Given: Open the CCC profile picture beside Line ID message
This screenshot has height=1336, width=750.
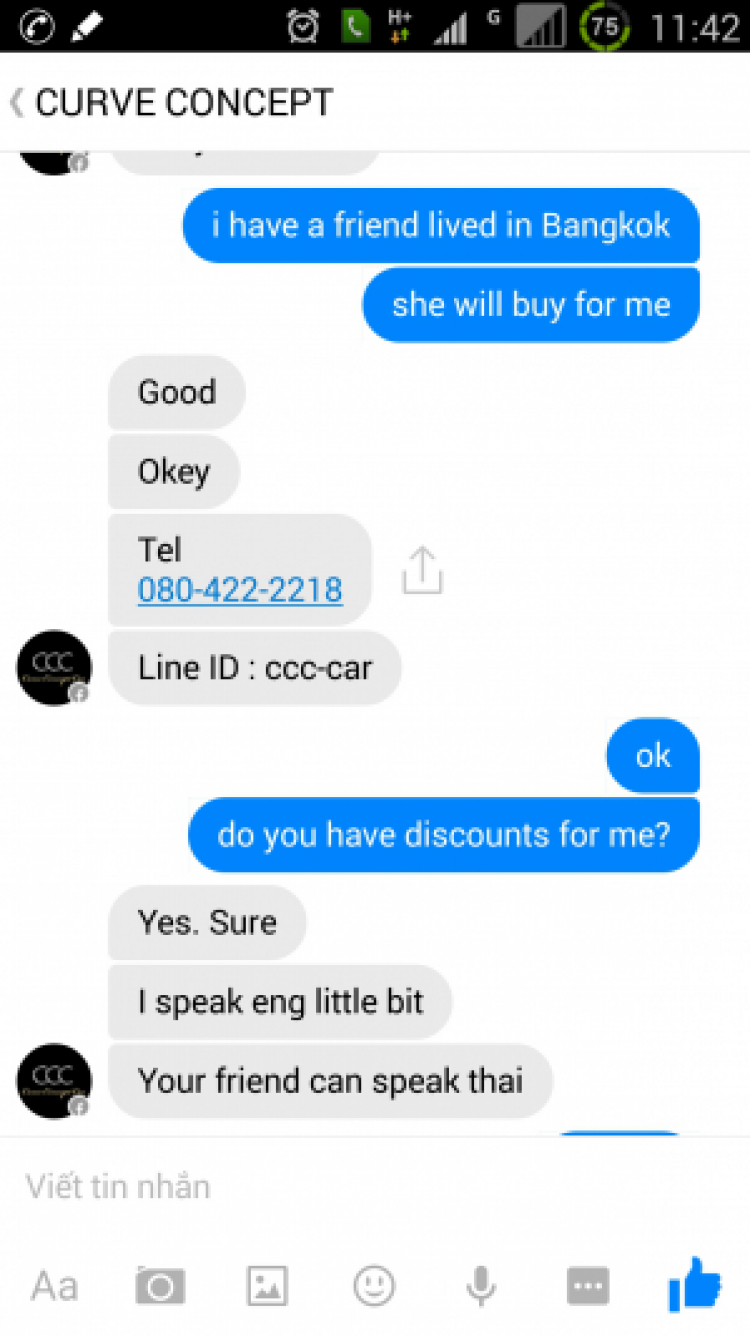Looking at the screenshot, I should click(x=54, y=667).
